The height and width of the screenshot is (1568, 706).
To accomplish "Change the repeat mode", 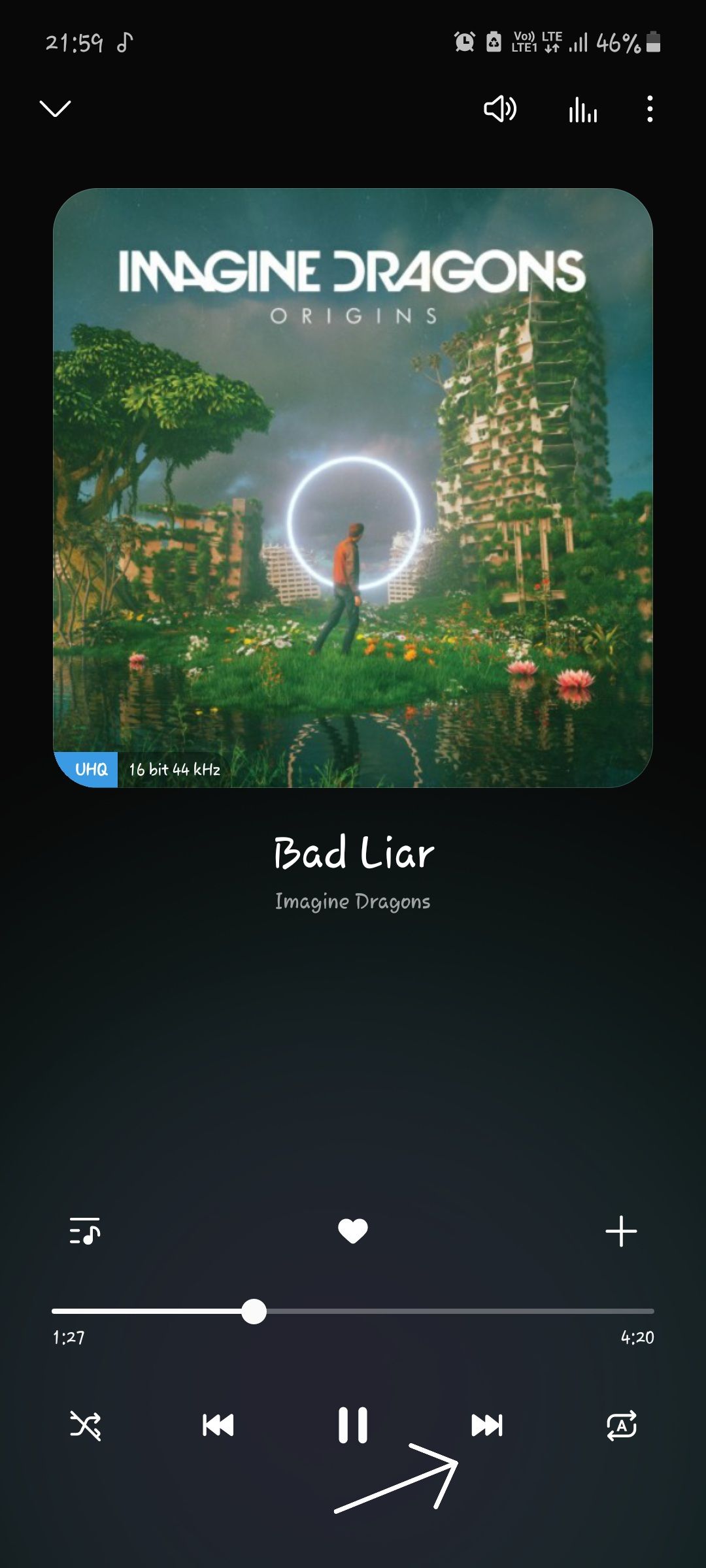I will pos(621,1425).
